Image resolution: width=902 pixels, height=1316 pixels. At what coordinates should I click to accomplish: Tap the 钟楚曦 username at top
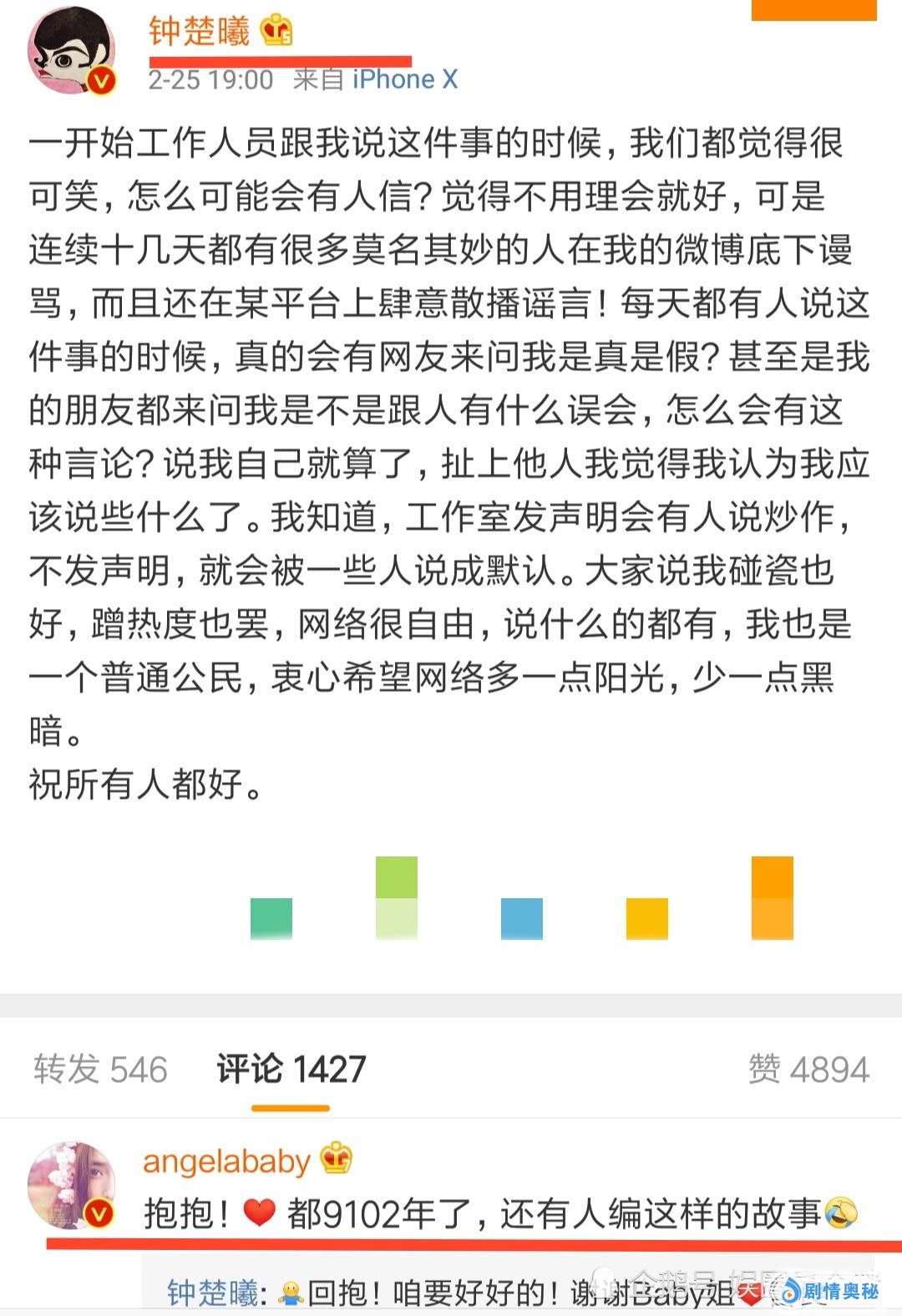(x=200, y=32)
